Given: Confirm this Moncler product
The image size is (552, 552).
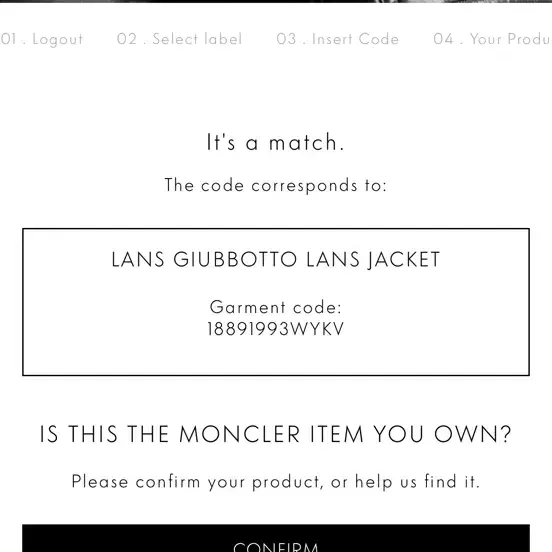Looking at the screenshot, I should coord(276,539).
